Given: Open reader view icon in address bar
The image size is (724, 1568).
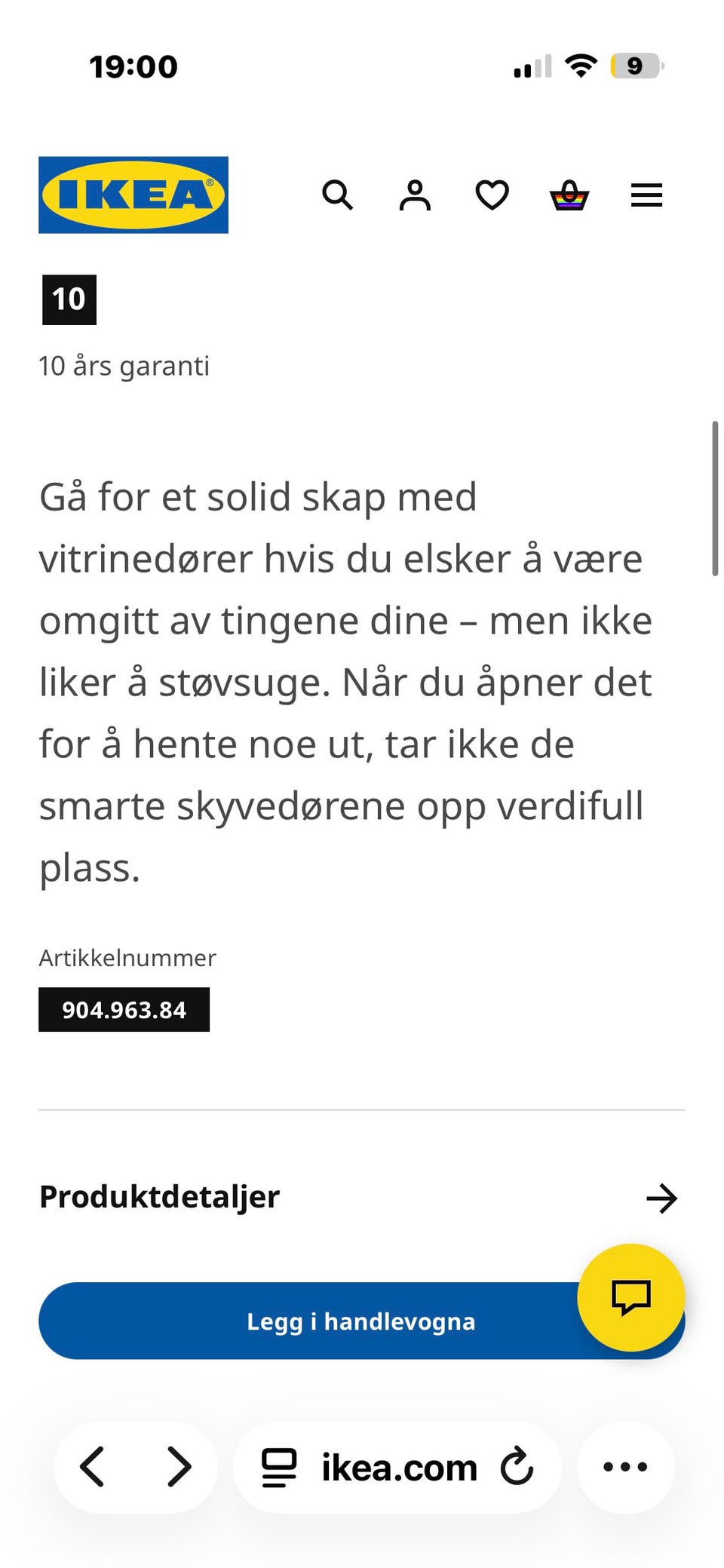Looking at the screenshot, I should tap(278, 1466).
